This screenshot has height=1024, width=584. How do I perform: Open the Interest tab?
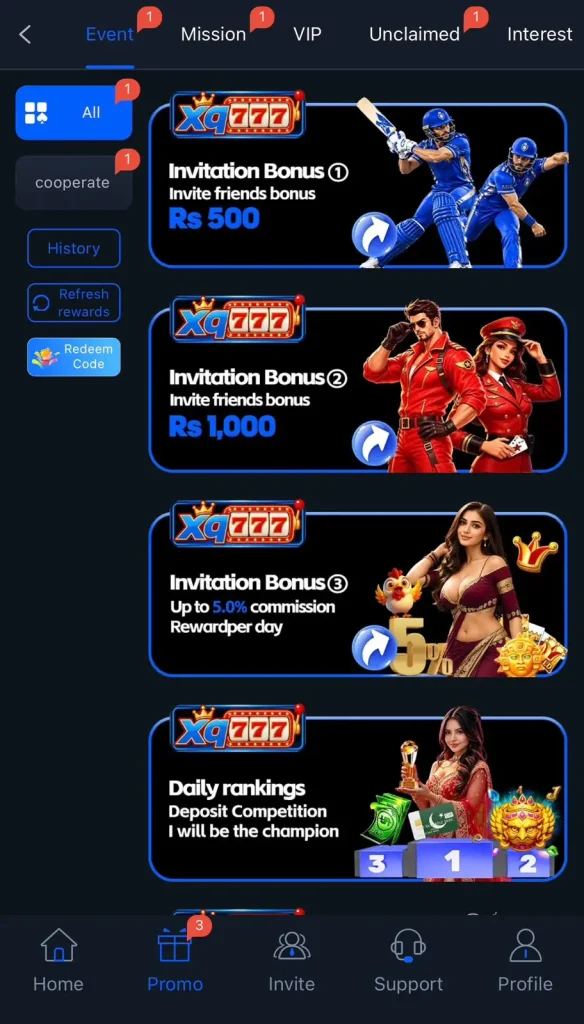point(540,35)
